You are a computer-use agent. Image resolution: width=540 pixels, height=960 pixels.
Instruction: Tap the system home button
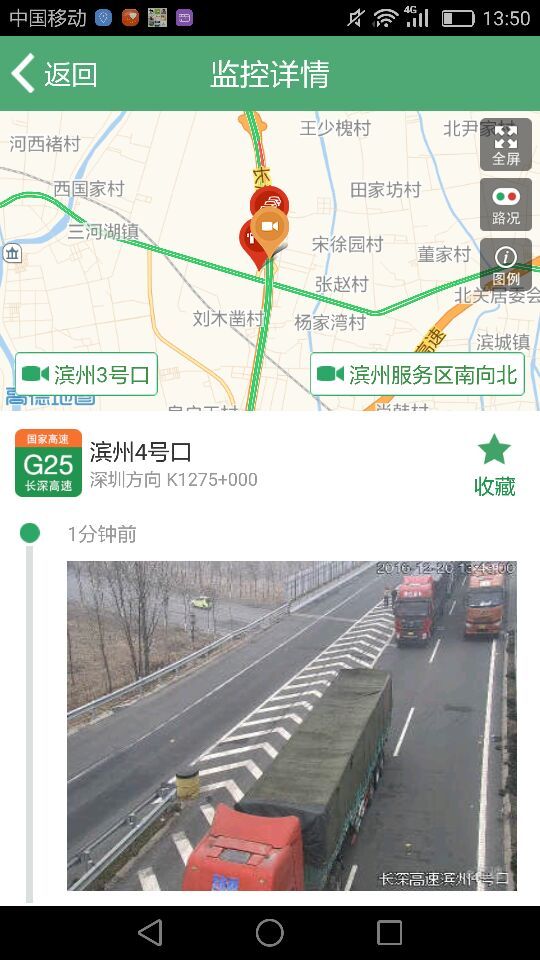click(x=269, y=933)
